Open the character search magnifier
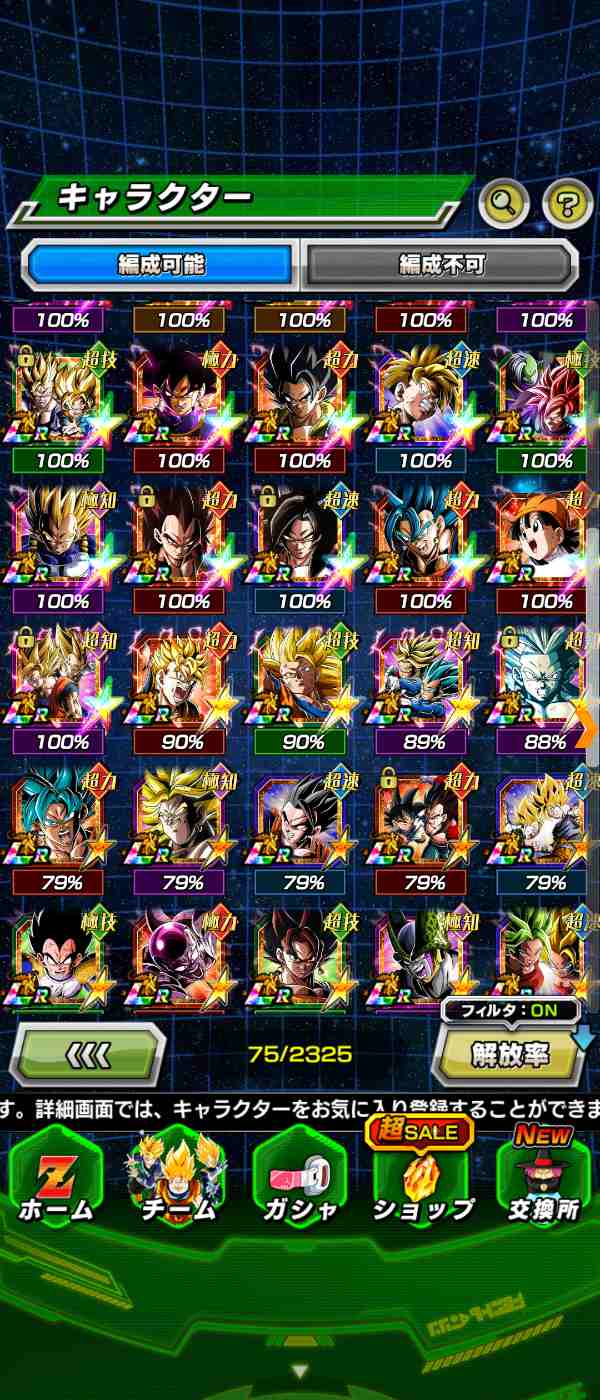 [x=504, y=205]
